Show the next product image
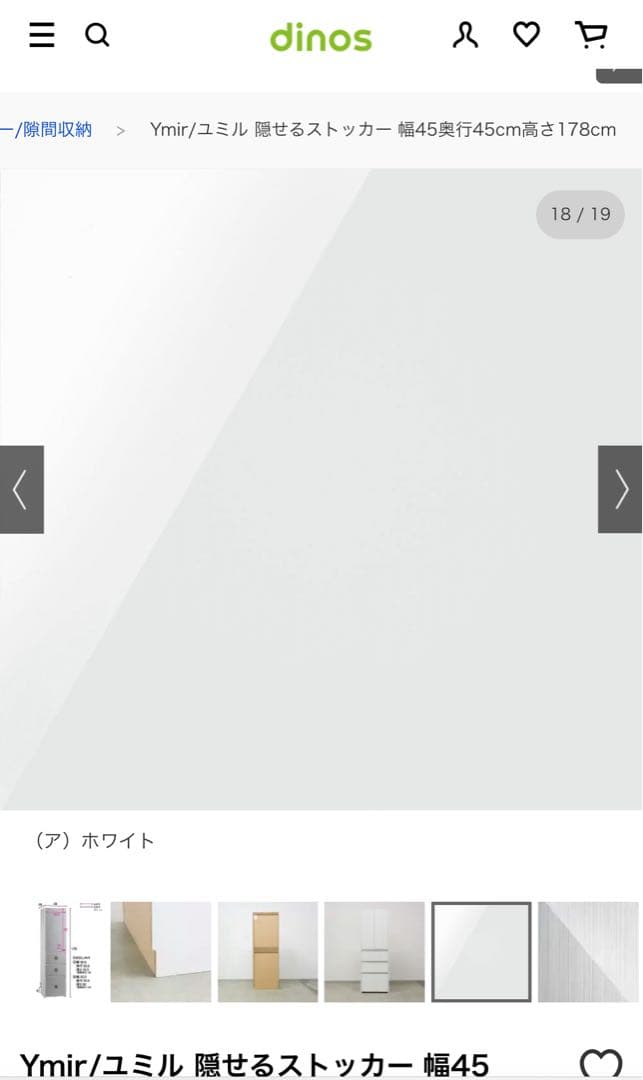Viewport: 643px width, 1080px height. (x=620, y=489)
